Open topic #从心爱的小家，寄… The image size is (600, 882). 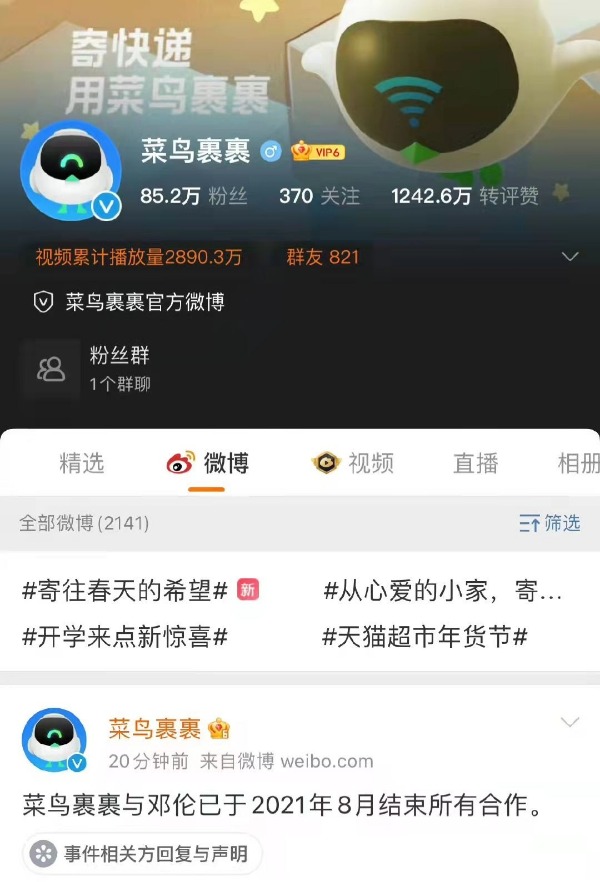pyautogui.click(x=442, y=591)
